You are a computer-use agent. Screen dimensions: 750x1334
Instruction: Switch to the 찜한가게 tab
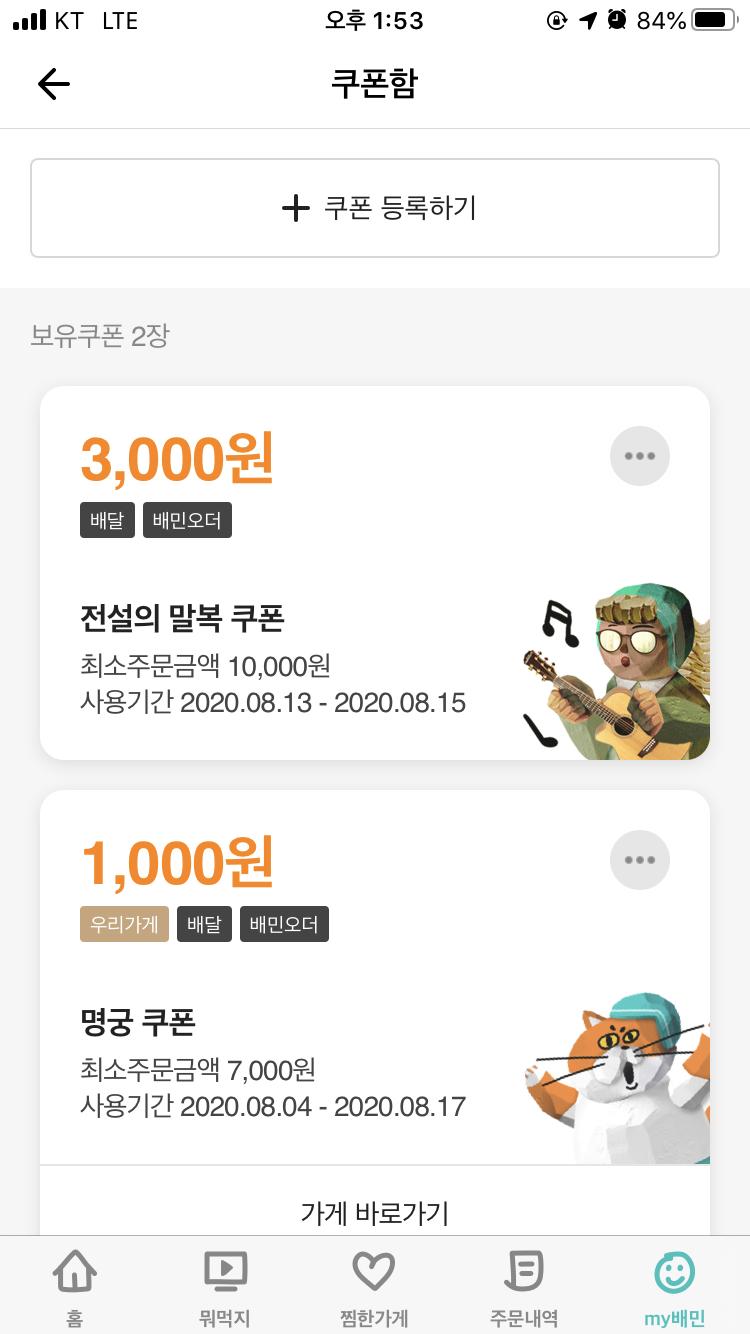click(374, 1288)
